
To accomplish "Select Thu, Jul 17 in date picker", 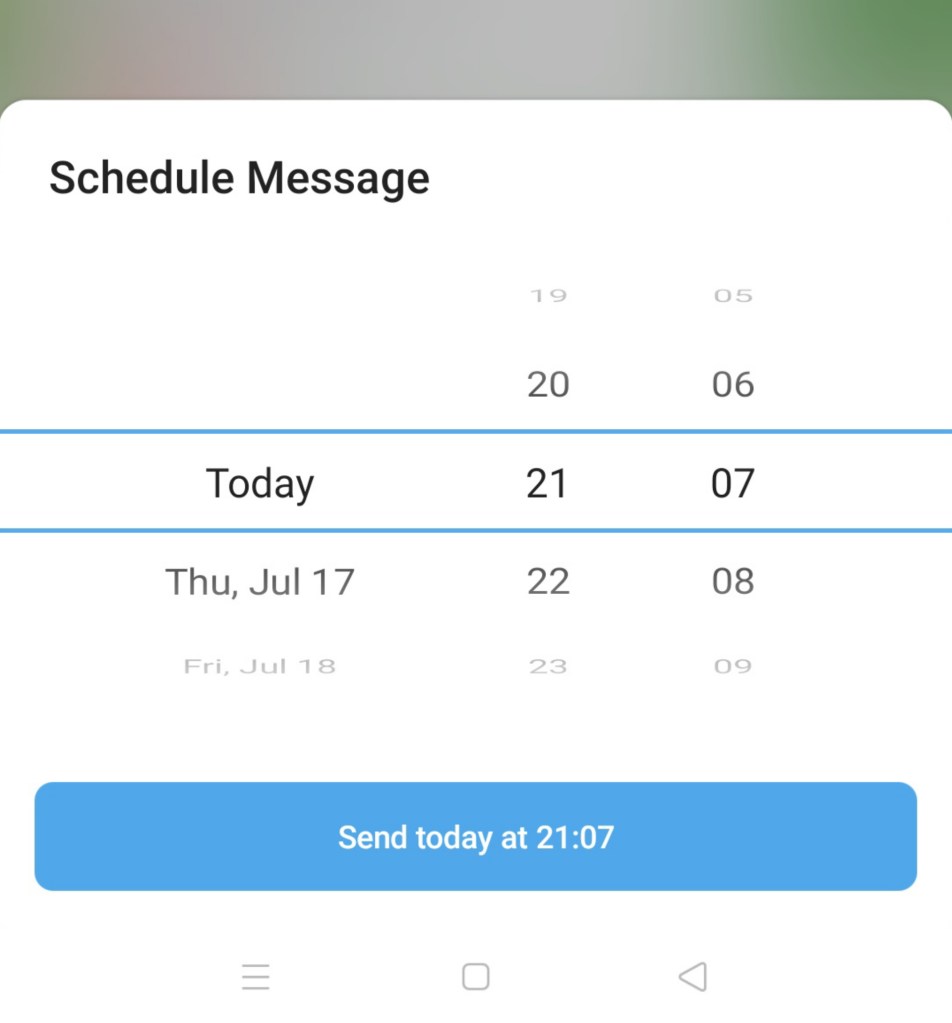I will click(260, 581).
